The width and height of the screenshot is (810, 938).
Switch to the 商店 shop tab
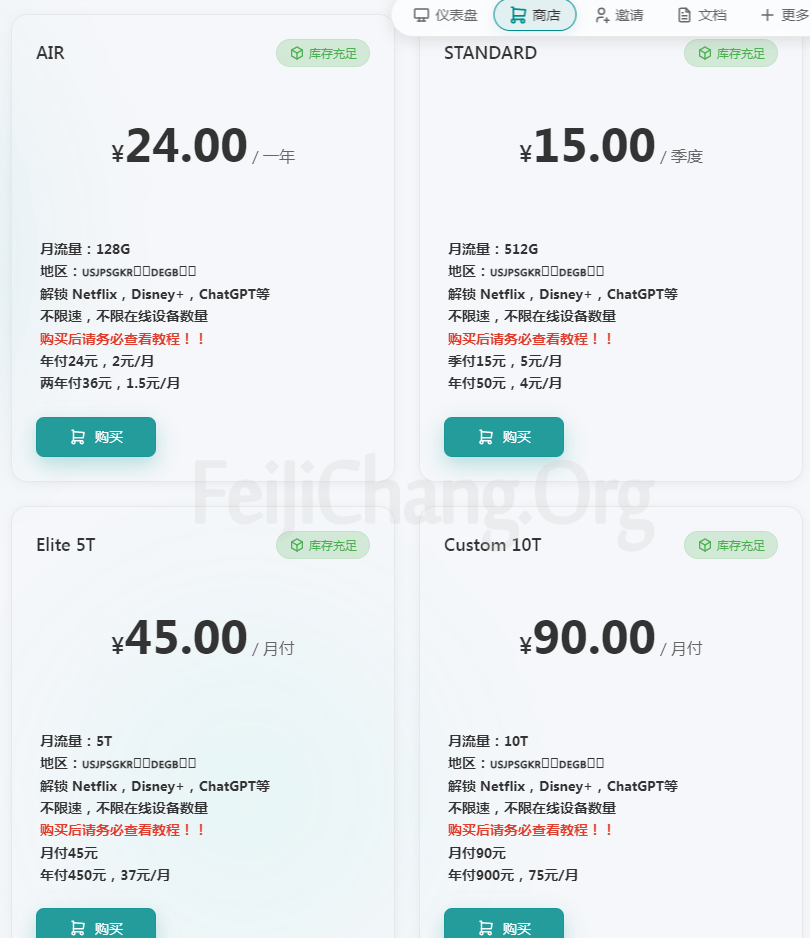coord(535,15)
